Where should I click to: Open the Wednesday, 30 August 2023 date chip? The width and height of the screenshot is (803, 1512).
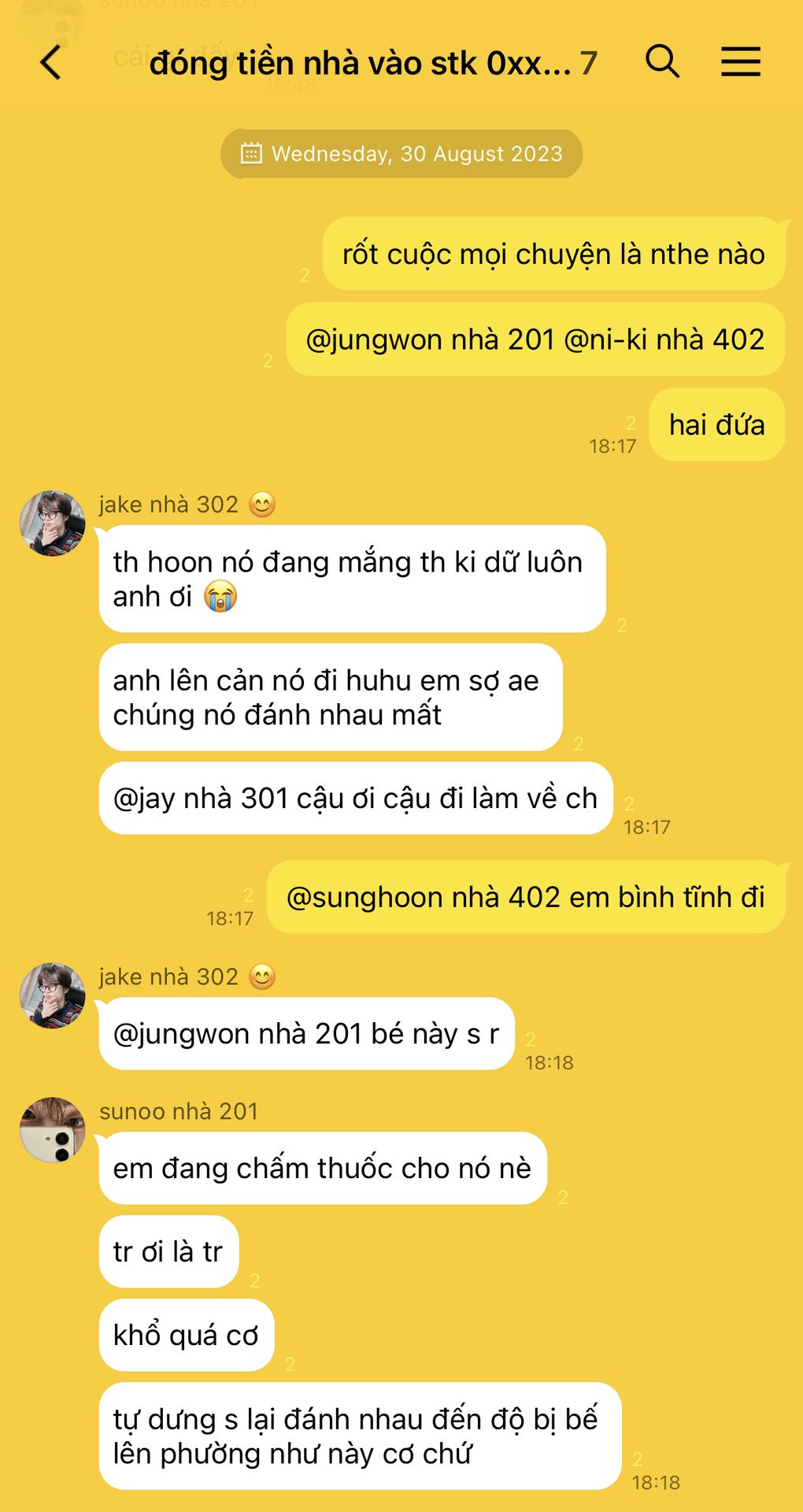tap(401, 154)
